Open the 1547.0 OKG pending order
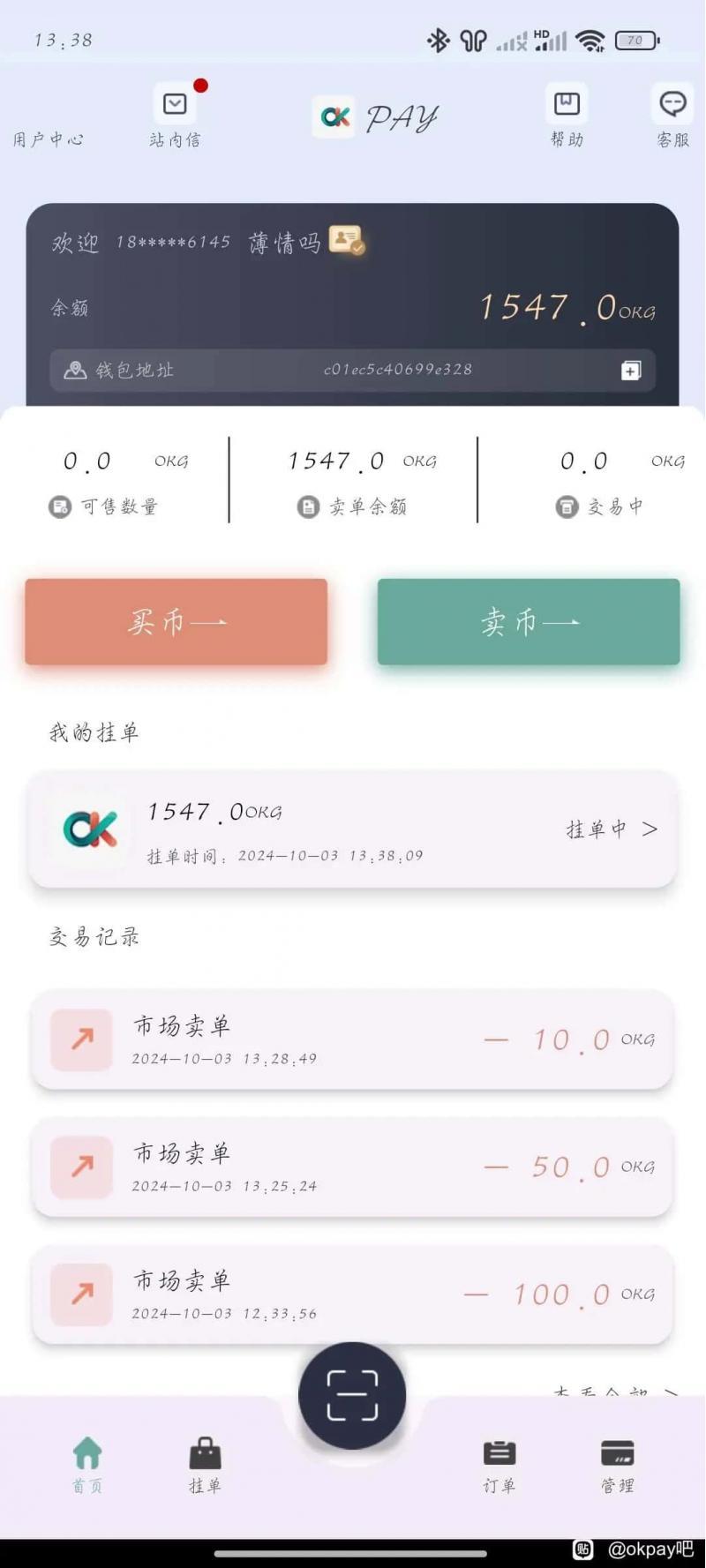The image size is (706, 1568). tap(353, 829)
